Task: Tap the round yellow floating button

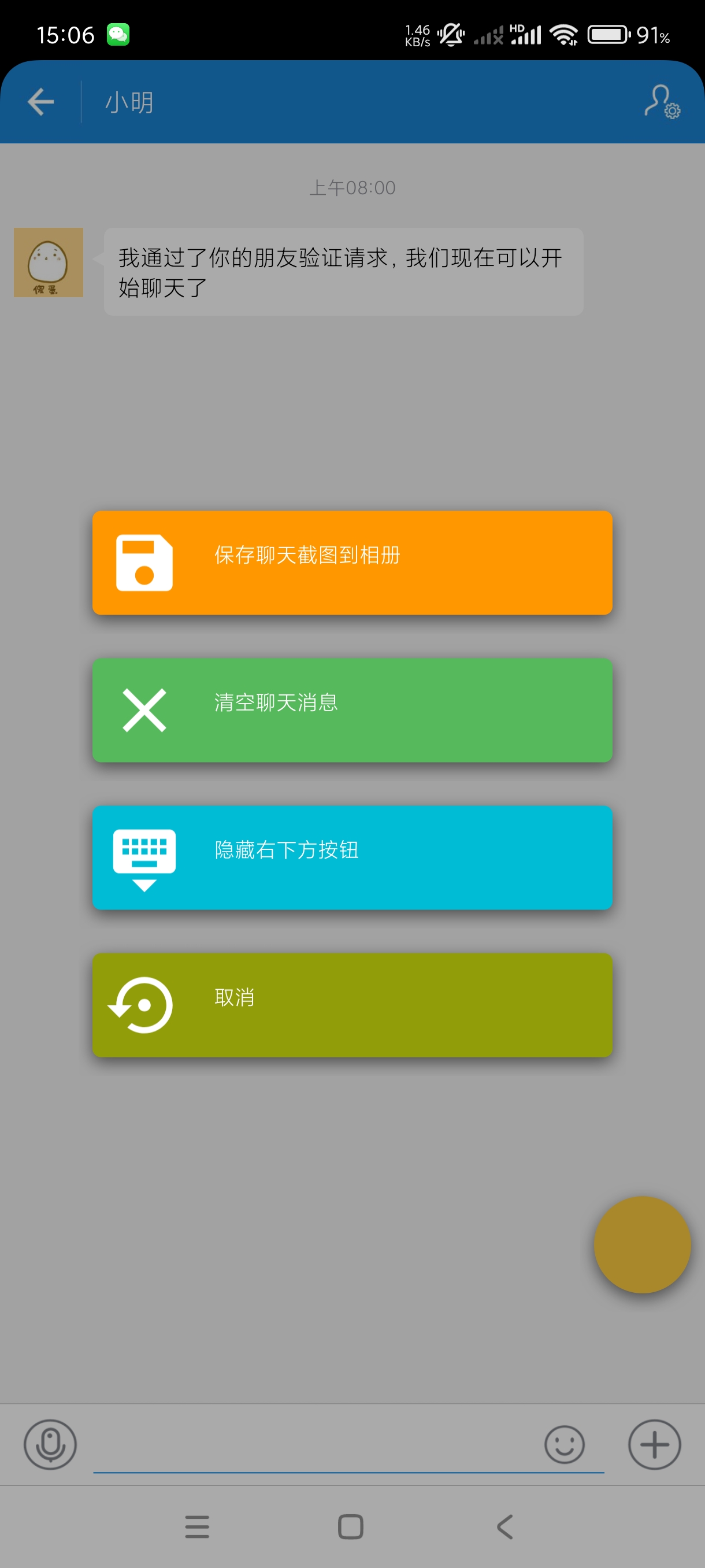Action: (x=642, y=1244)
